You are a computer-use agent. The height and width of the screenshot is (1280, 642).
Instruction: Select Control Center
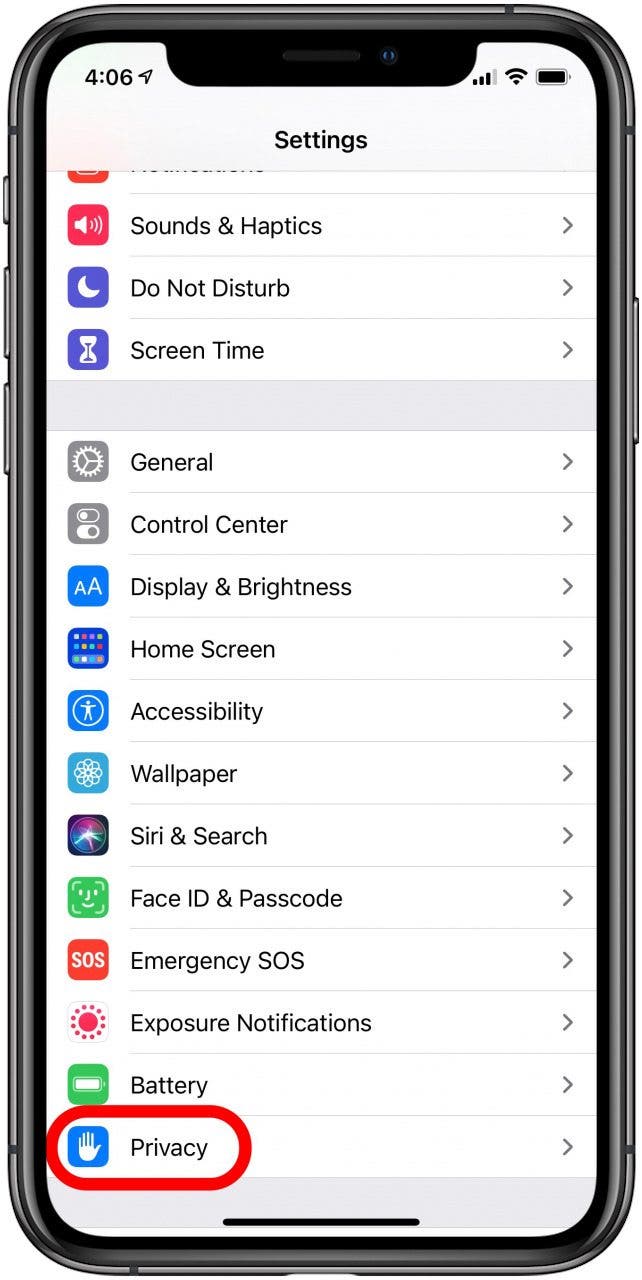(x=209, y=525)
